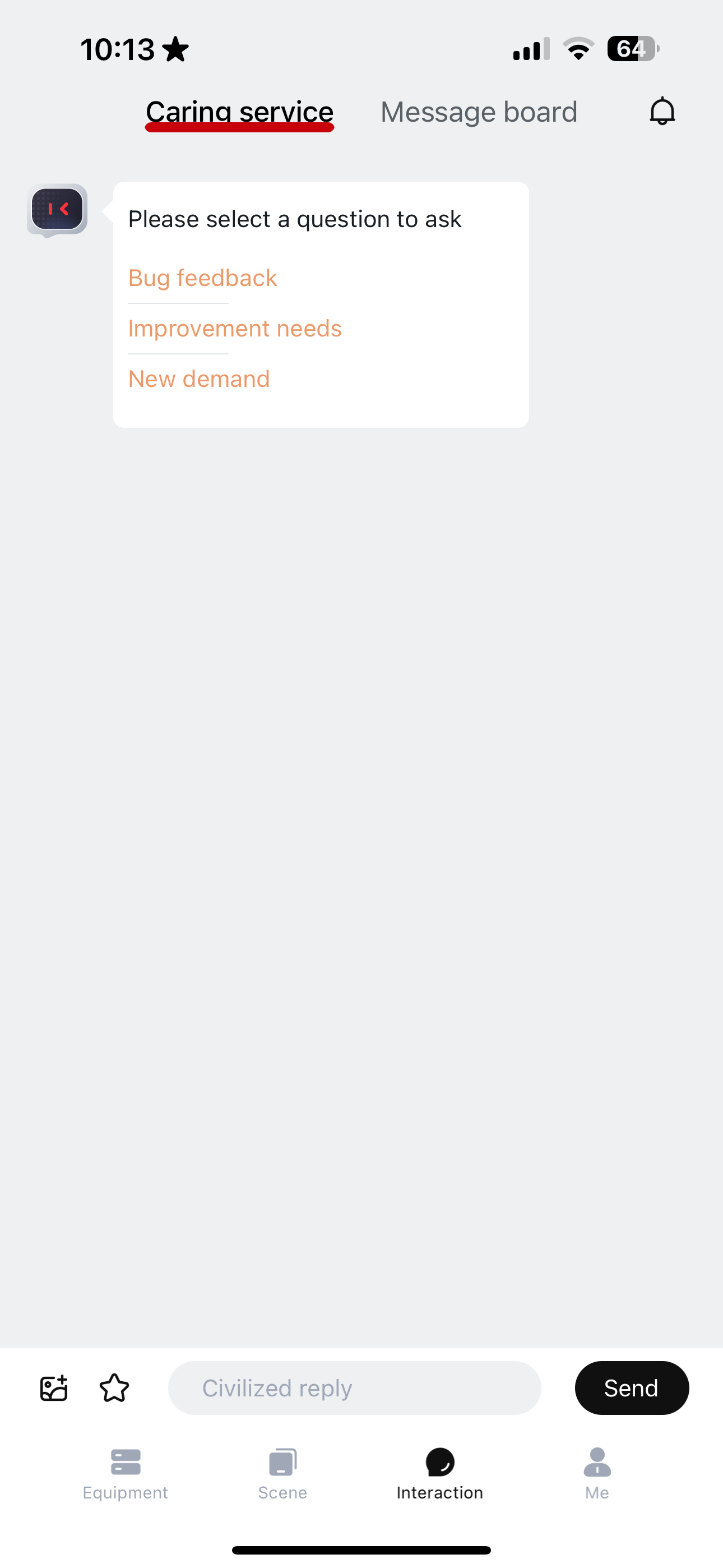Hit the Send button
This screenshot has width=723, height=1568.
click(631, 1389)
